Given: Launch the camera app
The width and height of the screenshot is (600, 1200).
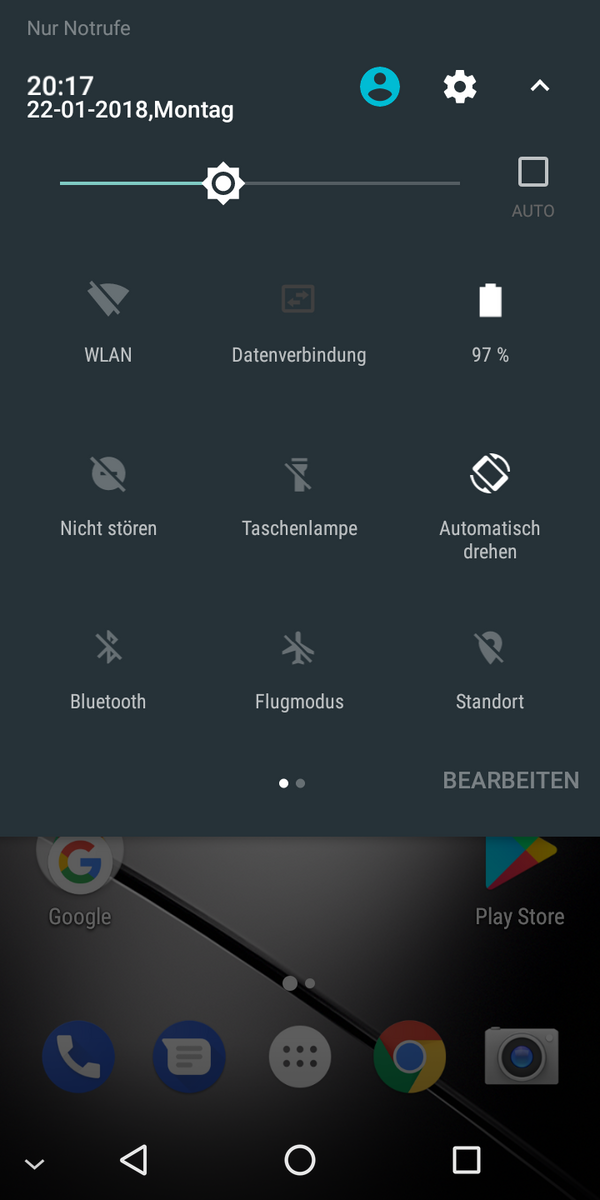Looking at the screenshot, I should click(x=521, y=1056).
